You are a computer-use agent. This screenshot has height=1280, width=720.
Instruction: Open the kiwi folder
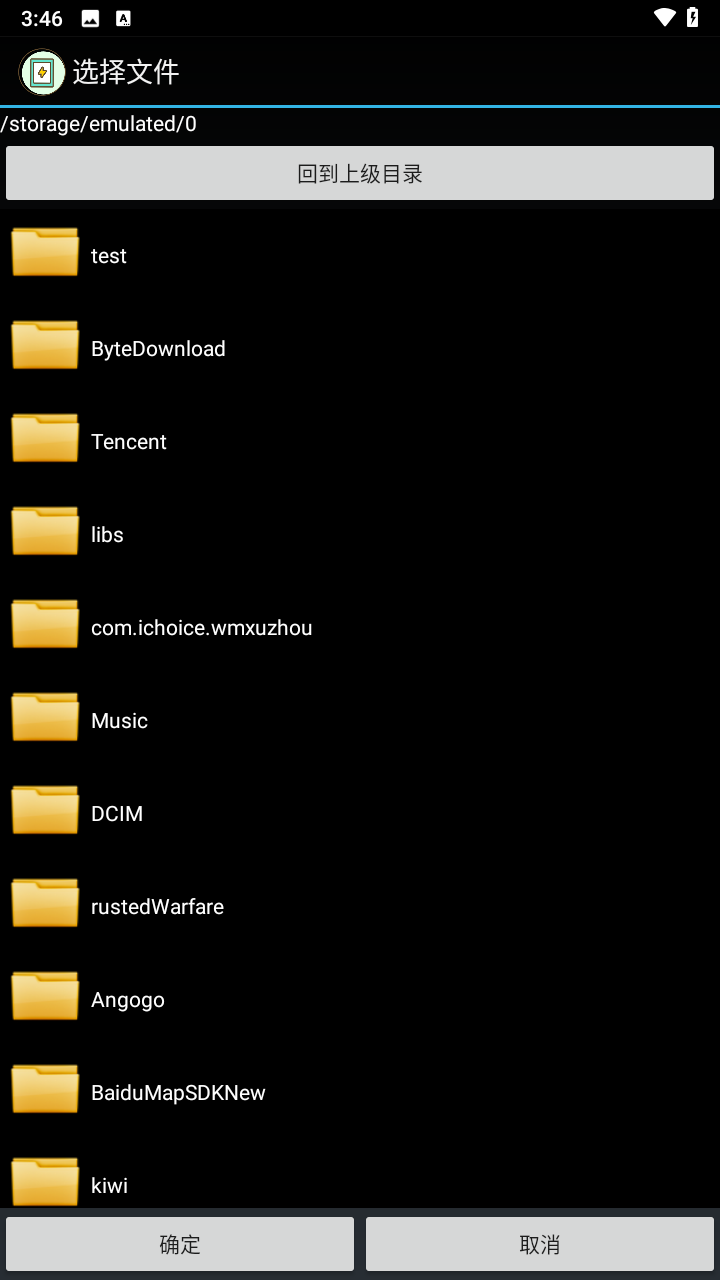click(109, 1184)
